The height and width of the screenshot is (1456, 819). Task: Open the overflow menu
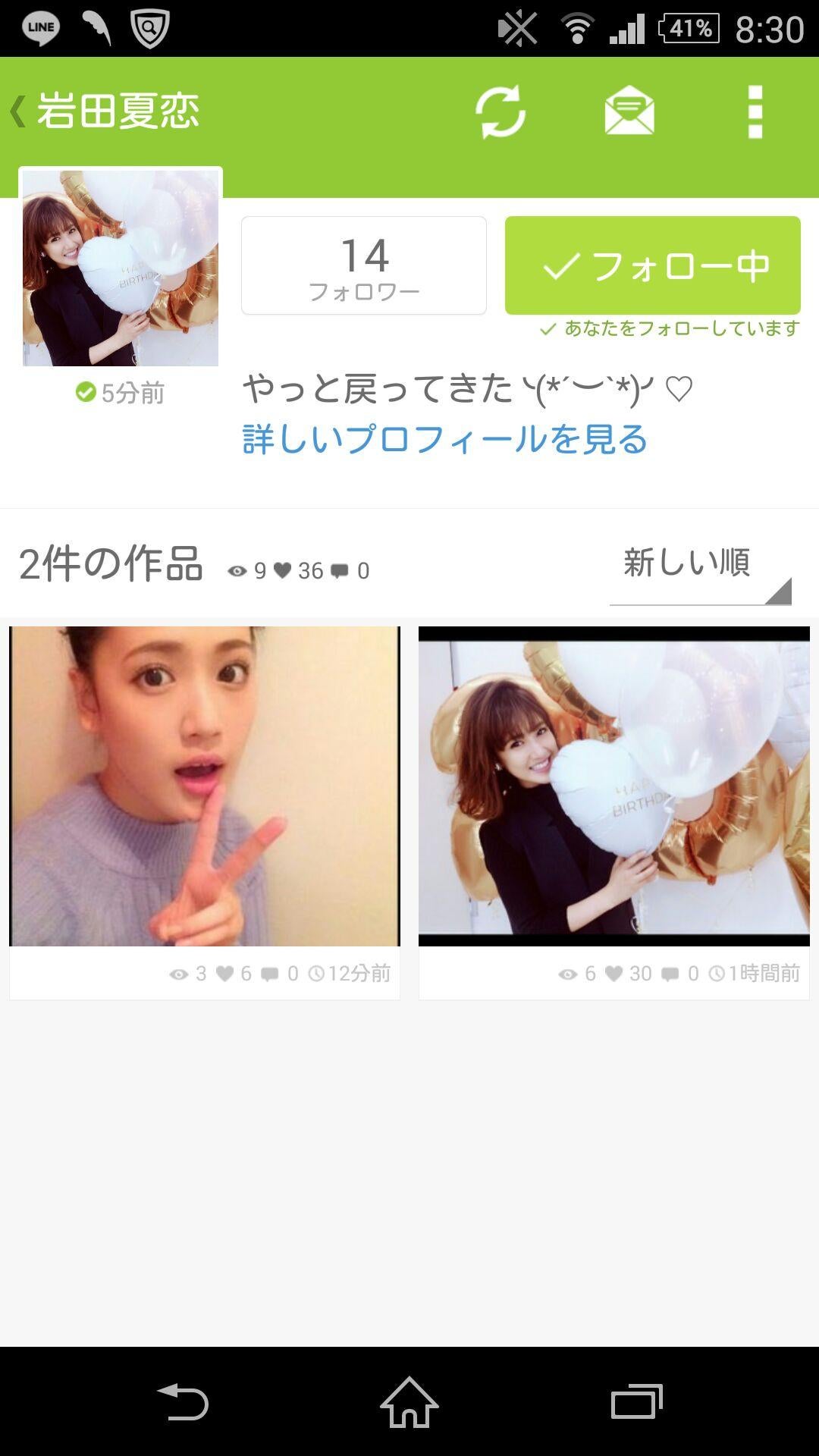[755, 112]
